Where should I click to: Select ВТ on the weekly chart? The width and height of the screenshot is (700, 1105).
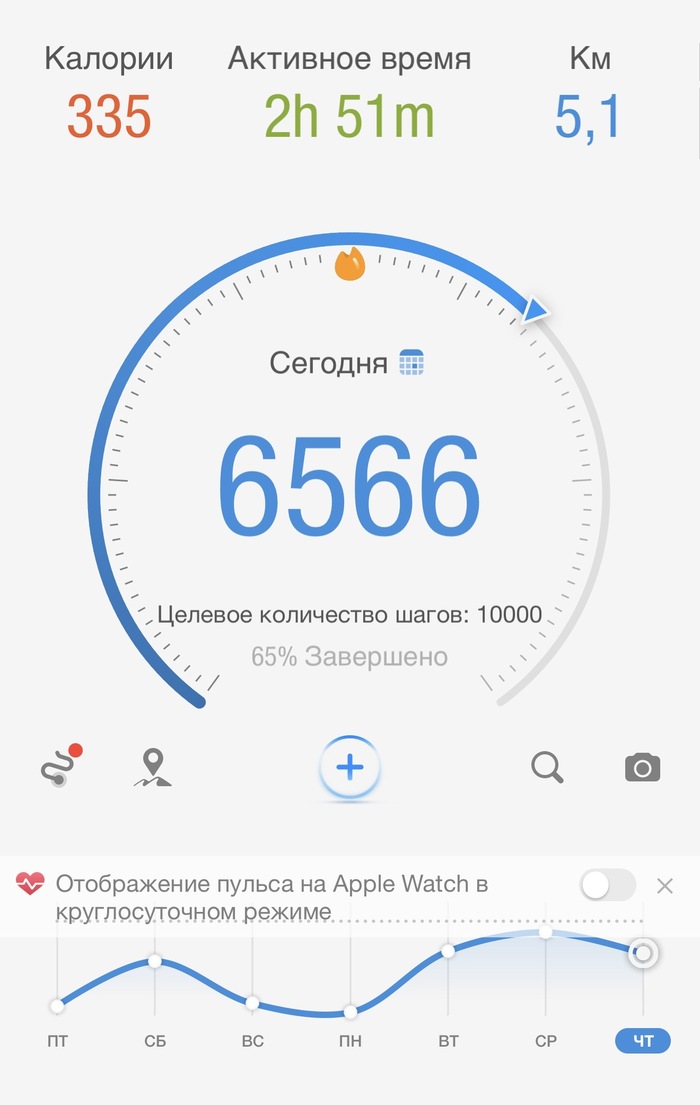(448, 1042)
